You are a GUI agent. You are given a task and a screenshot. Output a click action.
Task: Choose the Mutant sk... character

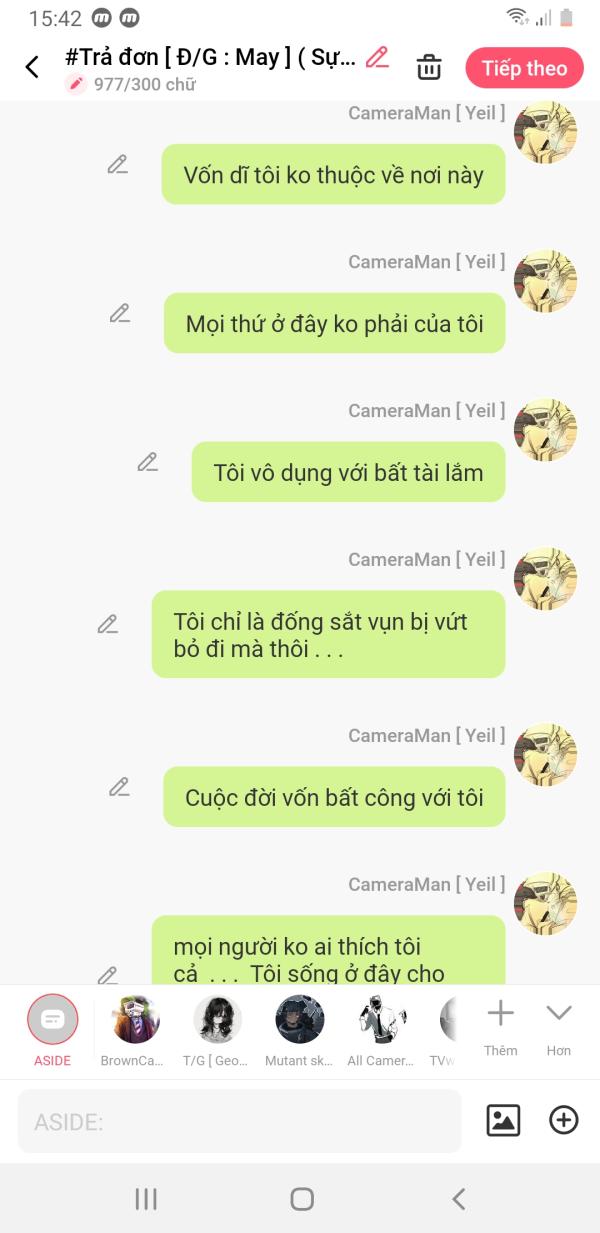pyautogui.click(x=300, y=1020)
